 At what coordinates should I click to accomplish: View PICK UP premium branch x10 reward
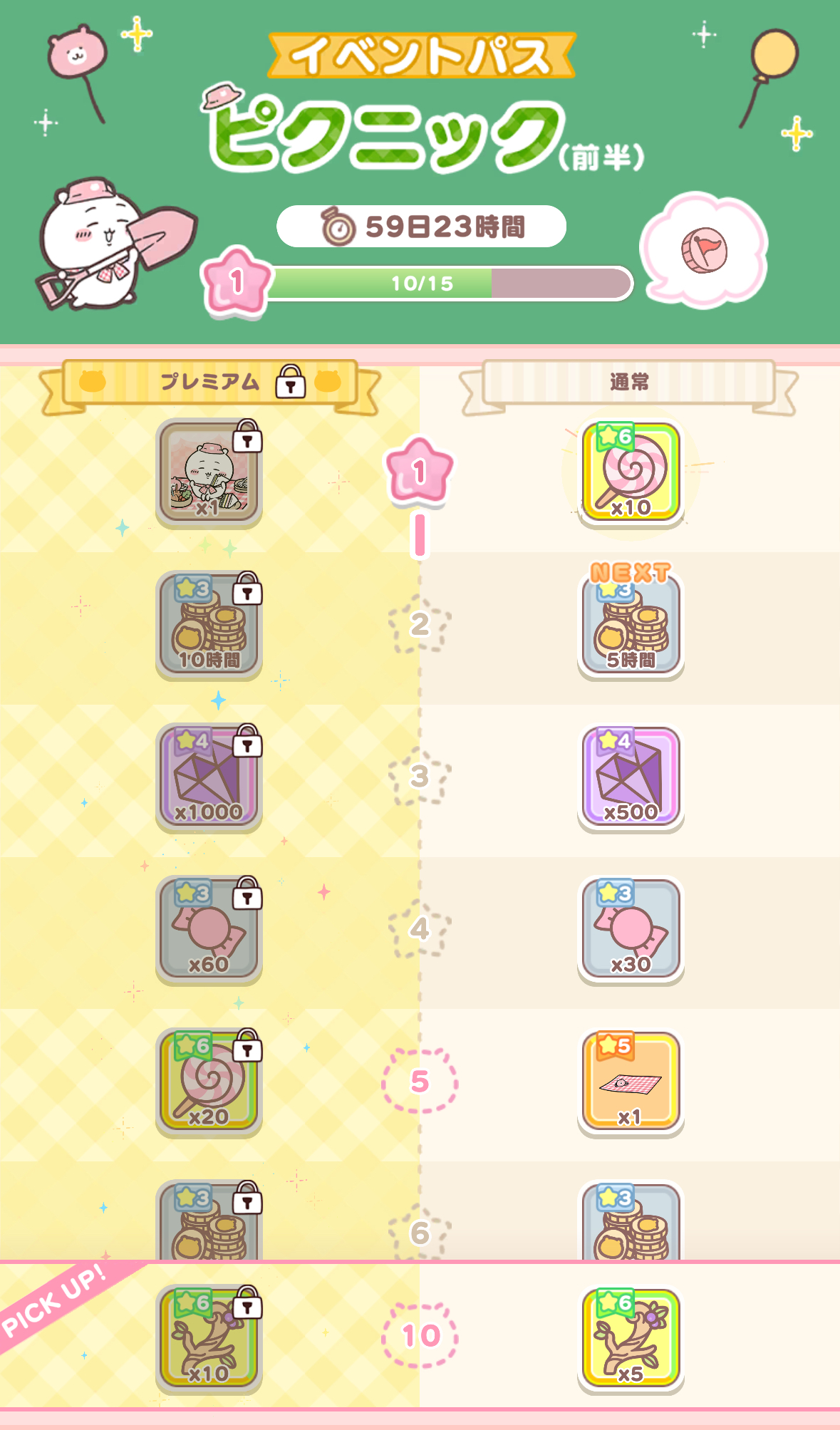(x=209, y=1339)
